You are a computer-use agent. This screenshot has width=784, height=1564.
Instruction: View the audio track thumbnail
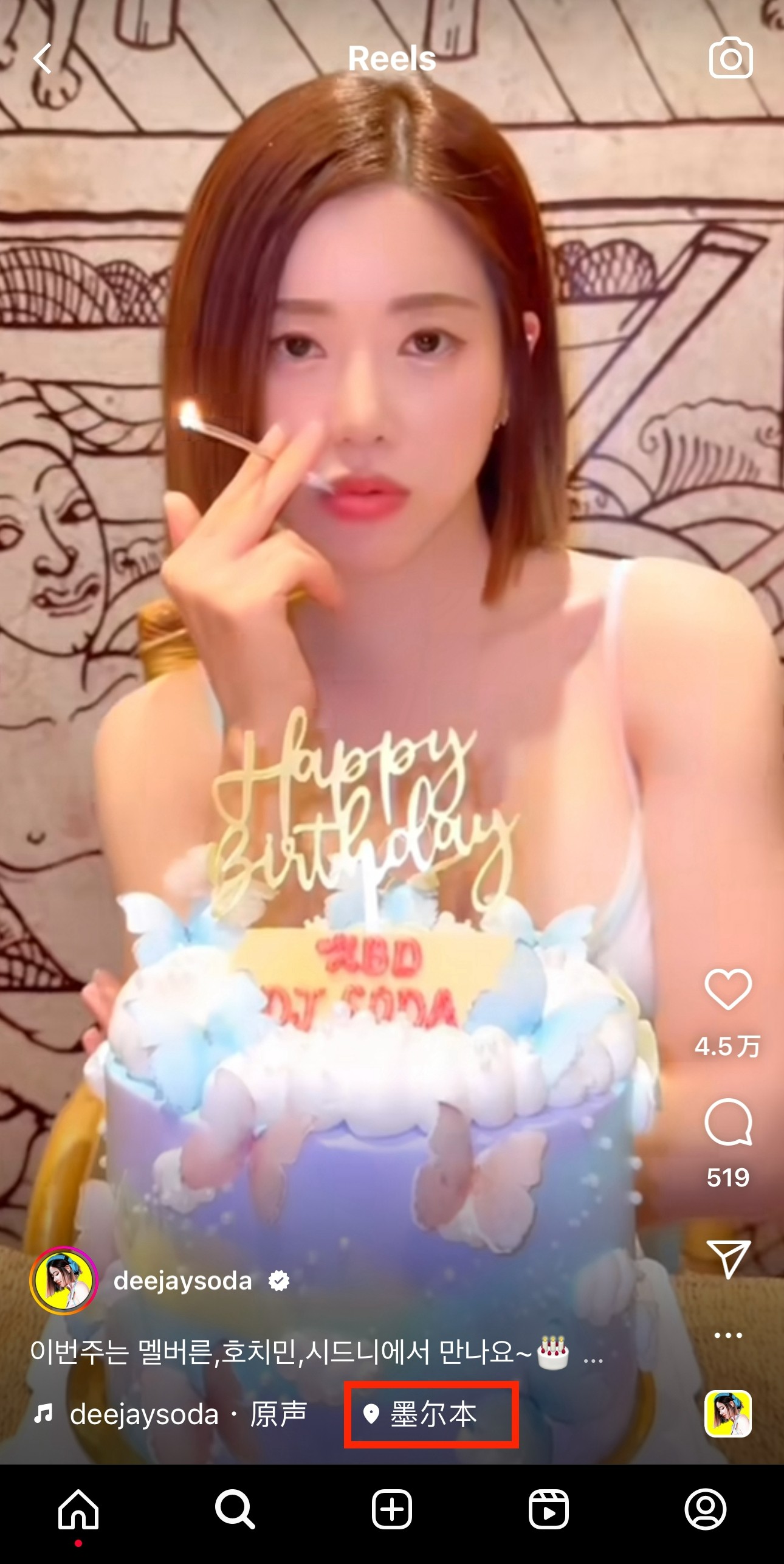pos(728,1413)
